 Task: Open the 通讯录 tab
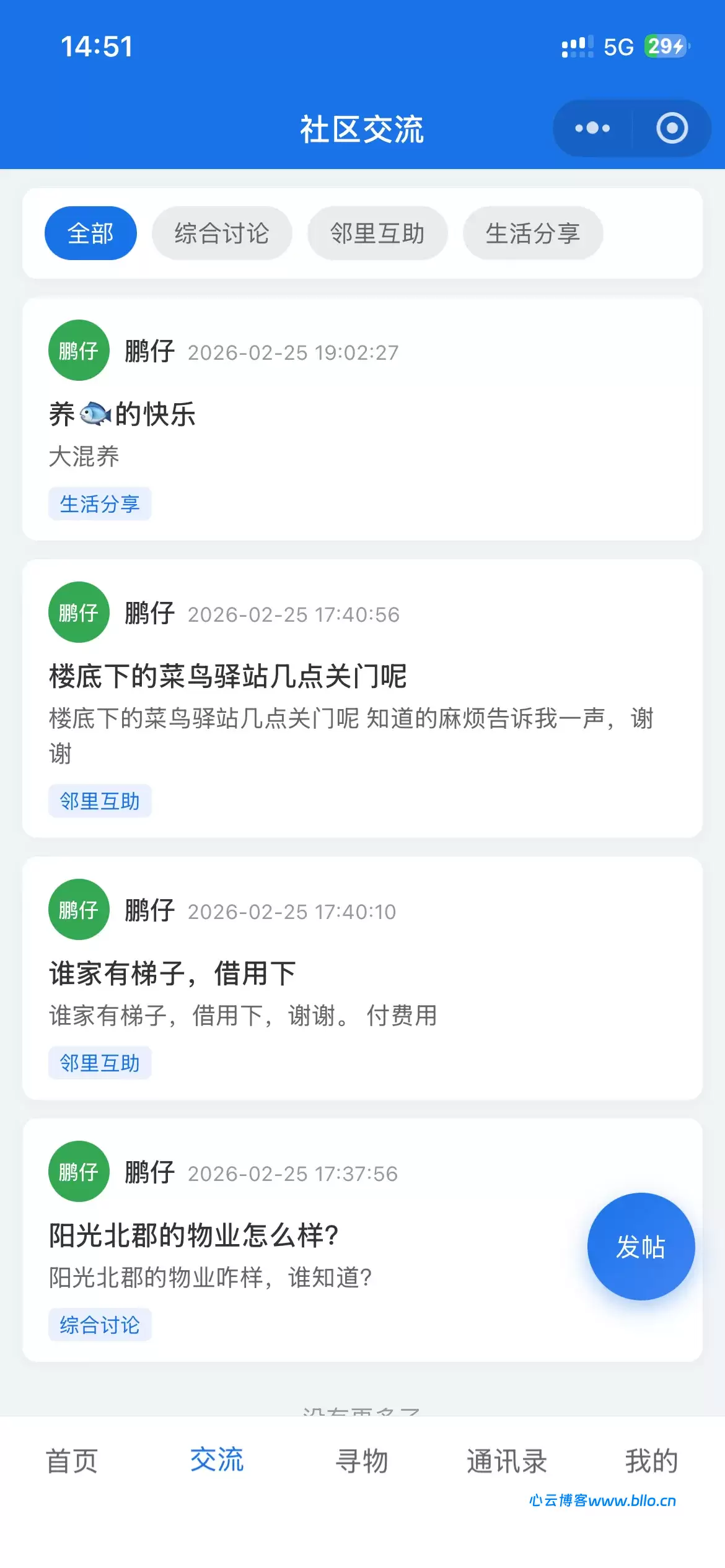(507, 1461)
